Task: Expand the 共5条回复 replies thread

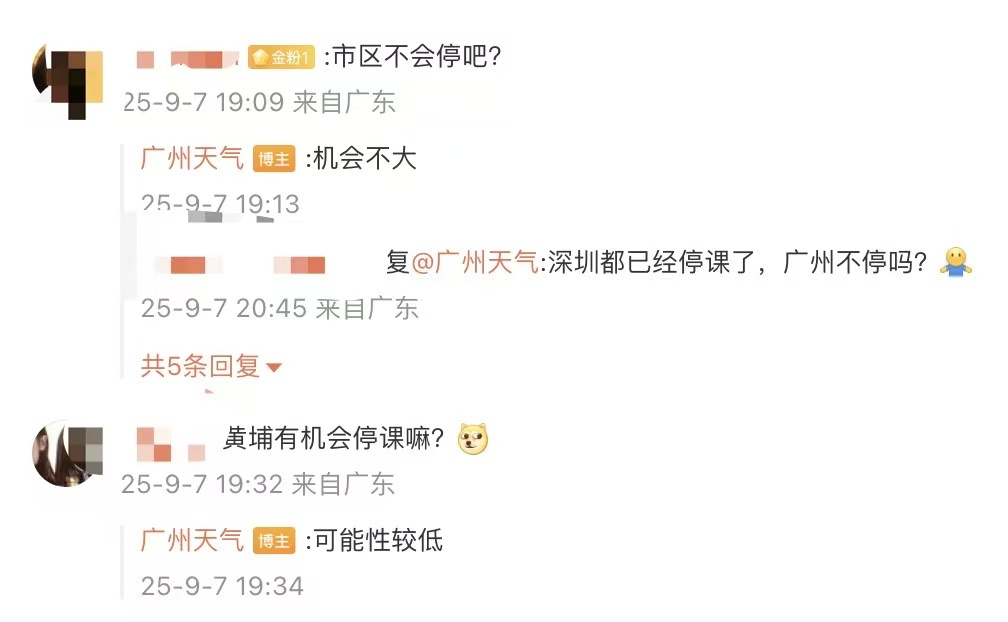Action: tap(211, 366)
